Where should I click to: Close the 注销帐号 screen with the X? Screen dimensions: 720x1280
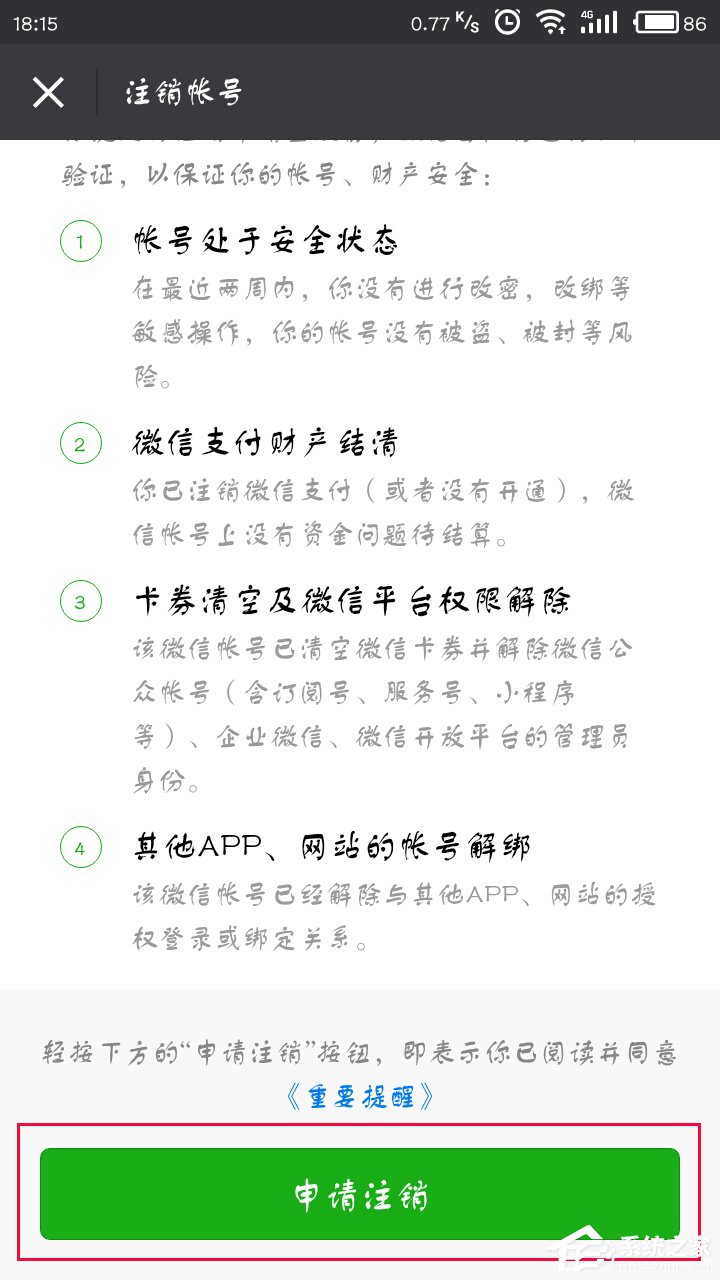[48, 91]
